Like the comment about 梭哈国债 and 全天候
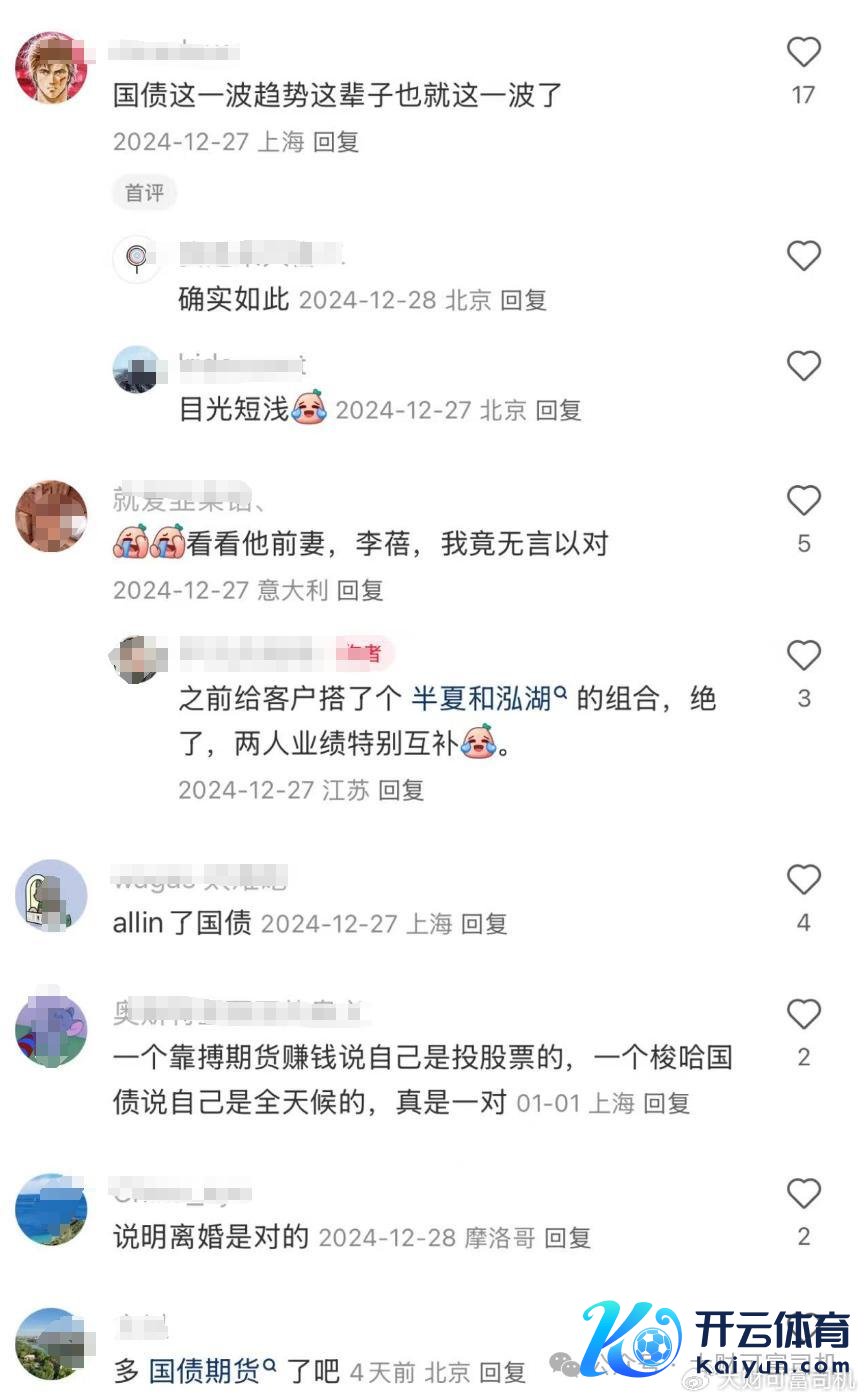 [803, 1015]
